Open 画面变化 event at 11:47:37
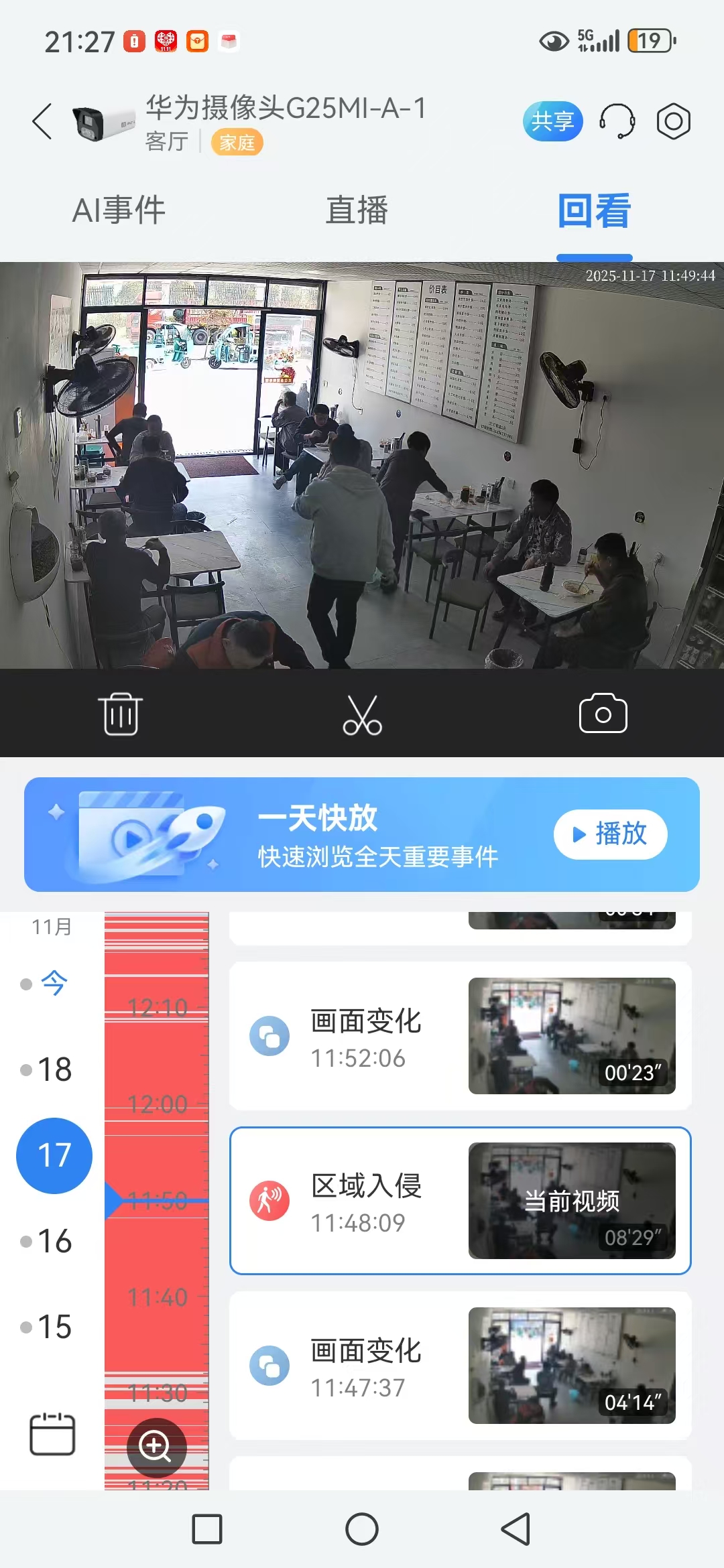Screen dimensions: 724x1568 point(460,1366)
